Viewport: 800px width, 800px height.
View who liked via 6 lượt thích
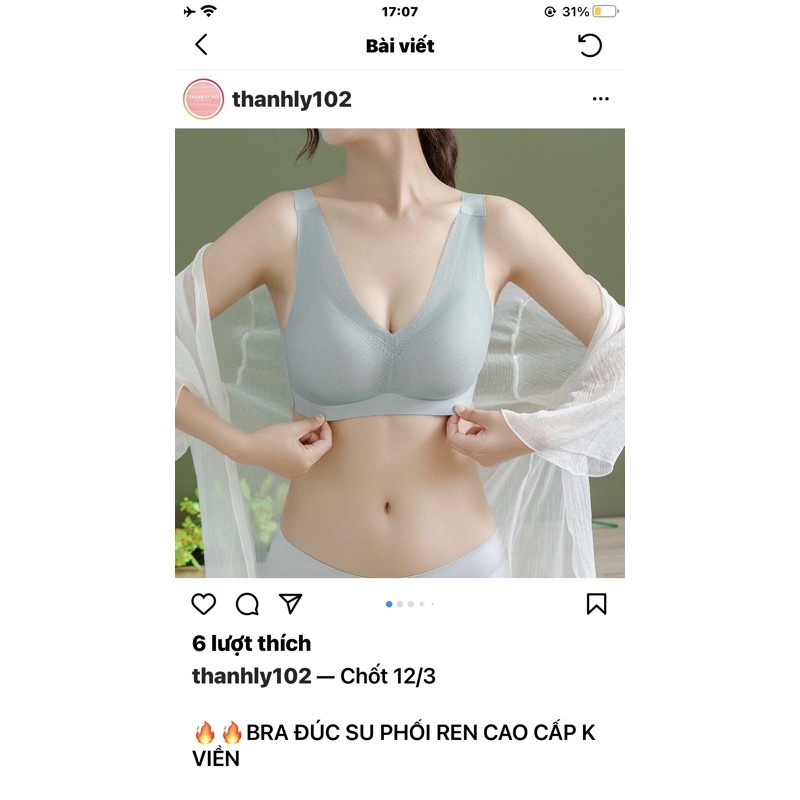point(251,643)
